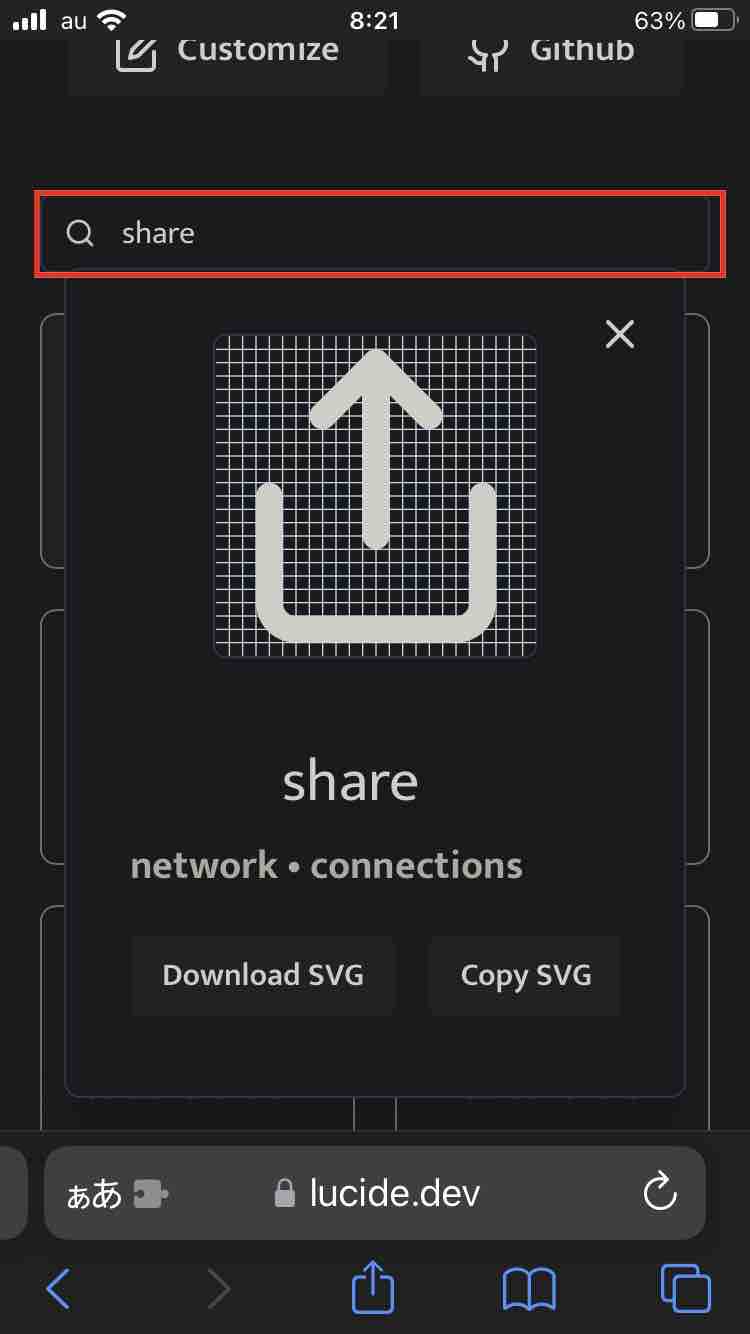Reload the lucide.dev page
The image size is (750, 1334).
pyautogui.click(x=660, y=1192)
